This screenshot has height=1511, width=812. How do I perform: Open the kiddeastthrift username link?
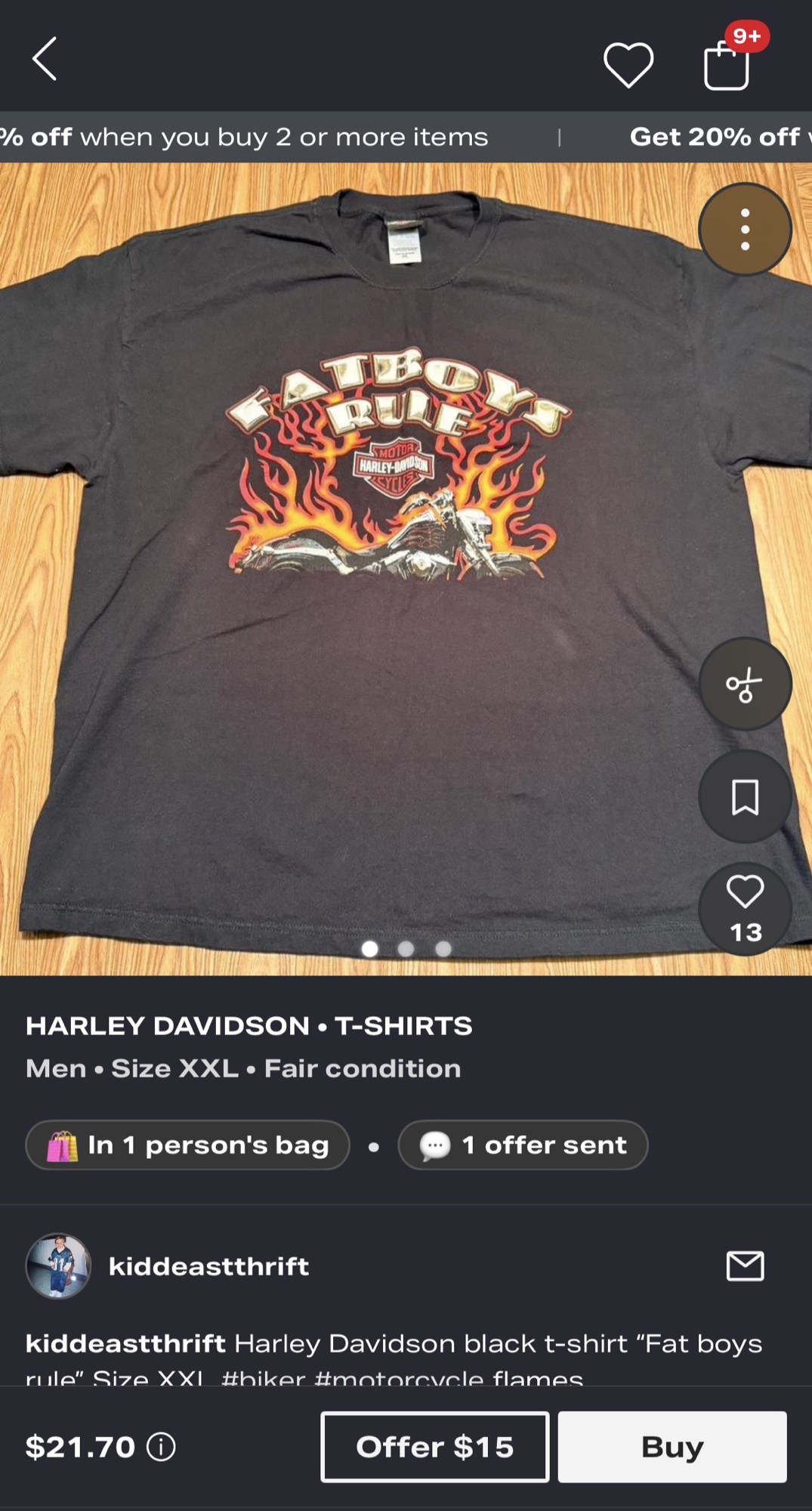point(208,1266)
